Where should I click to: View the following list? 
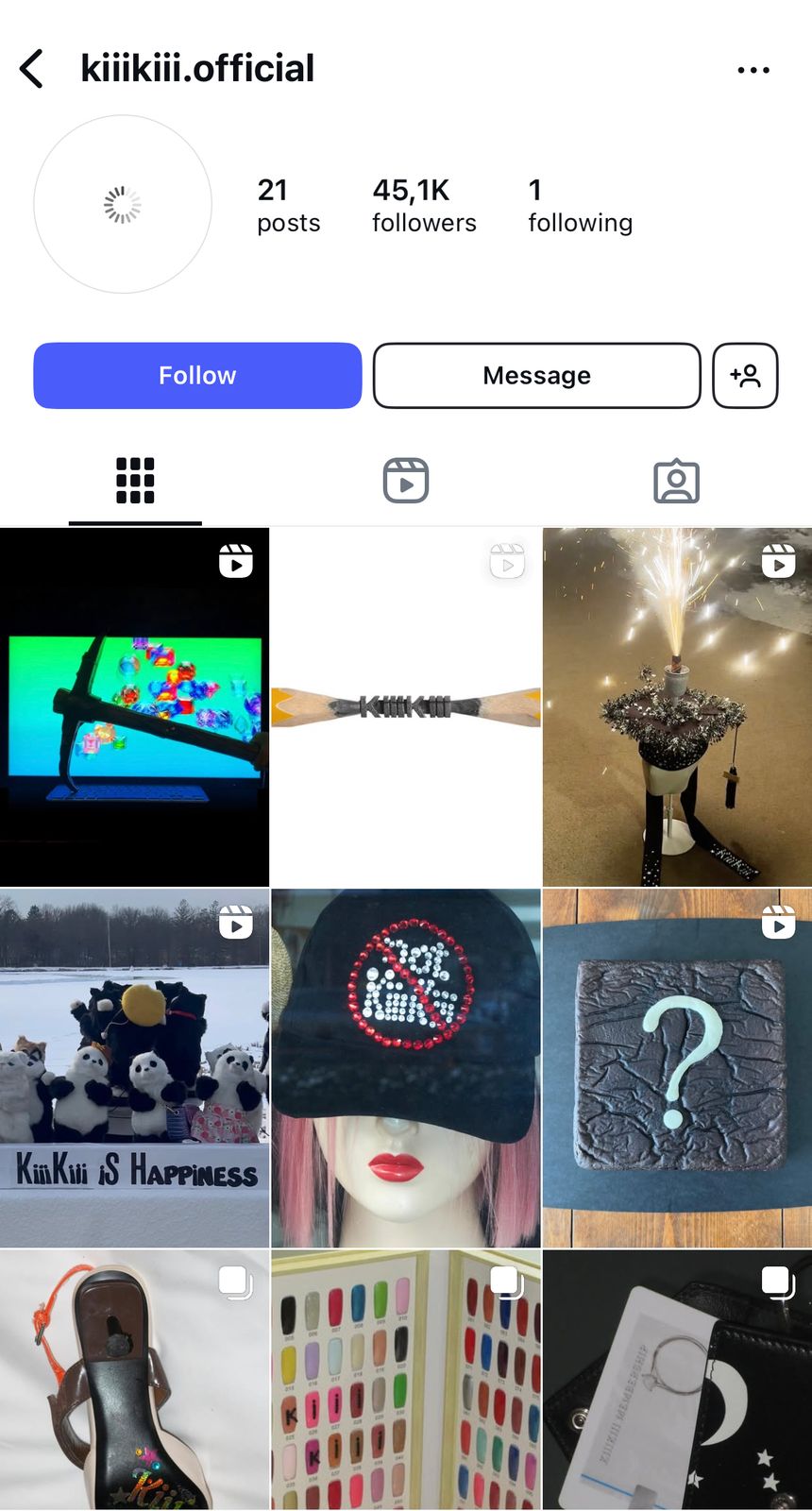(x=580, y=205)
